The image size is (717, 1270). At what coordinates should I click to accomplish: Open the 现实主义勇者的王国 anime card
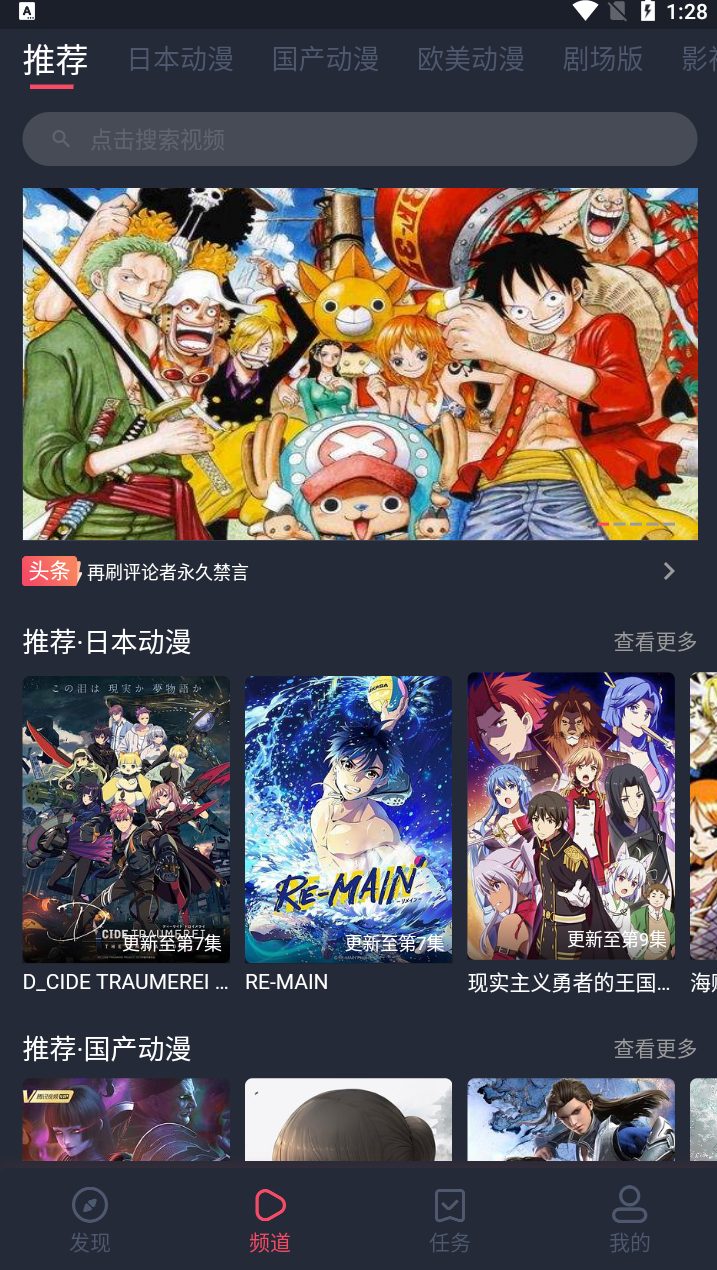tap(570, 820)
